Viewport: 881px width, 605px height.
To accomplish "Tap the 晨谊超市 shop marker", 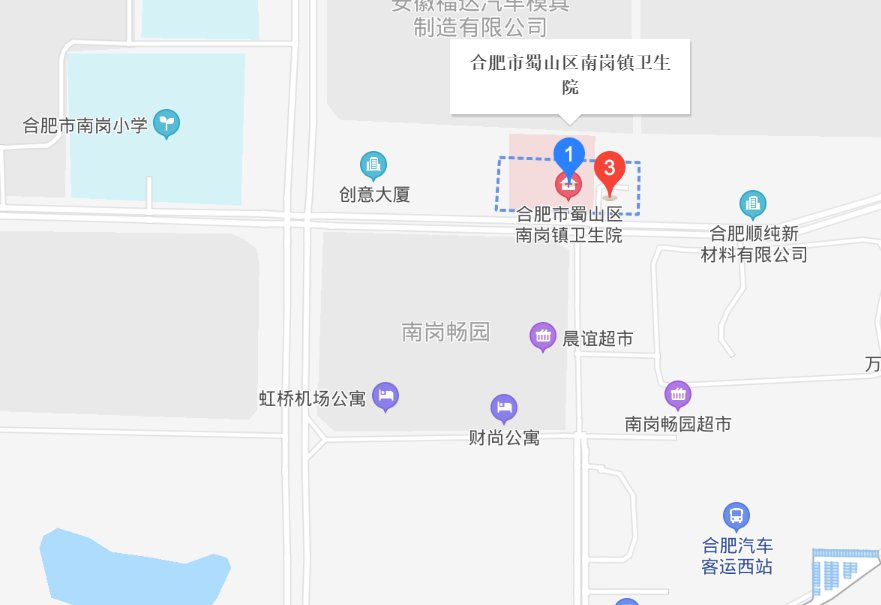I will [x=543, y=338].
